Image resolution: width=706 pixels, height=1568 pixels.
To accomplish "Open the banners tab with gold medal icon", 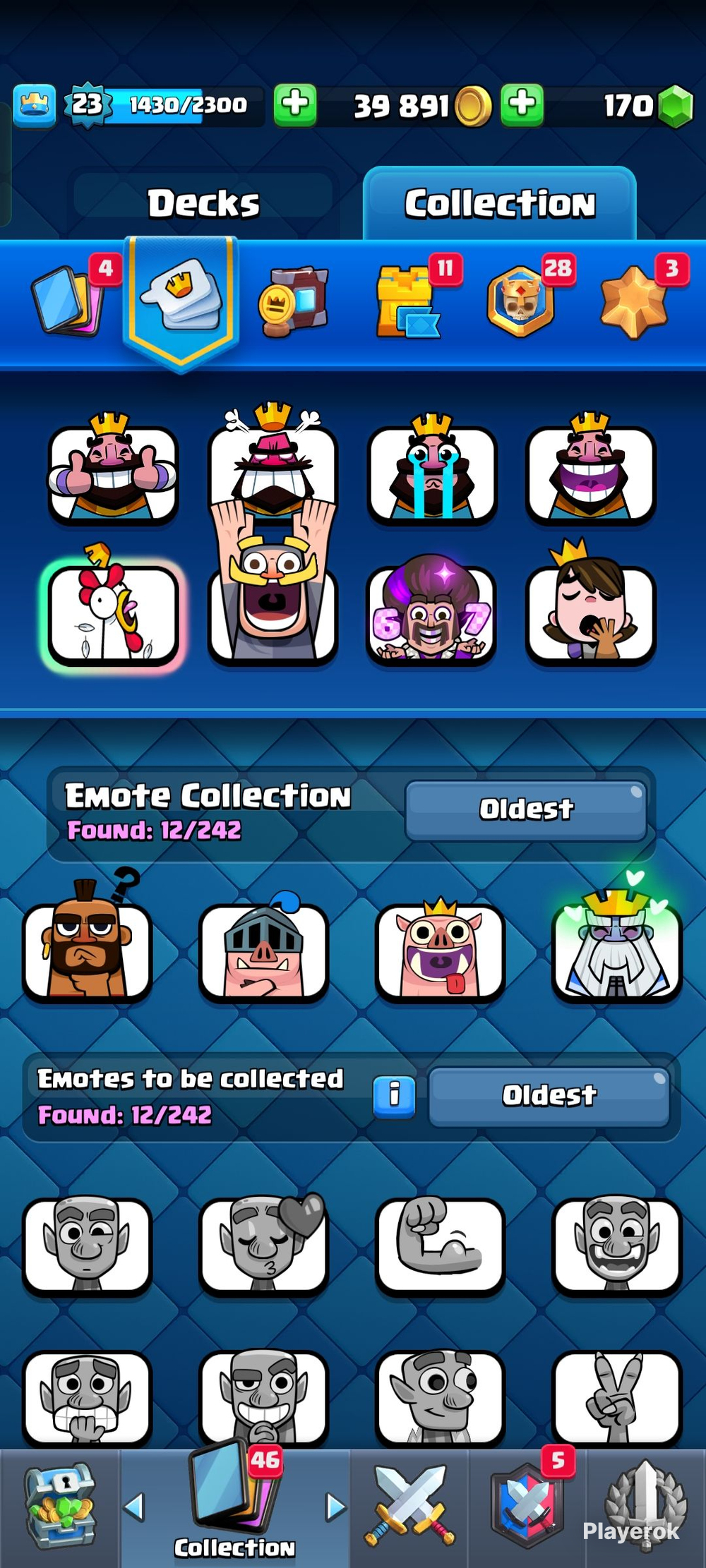I will pos(294,301).
